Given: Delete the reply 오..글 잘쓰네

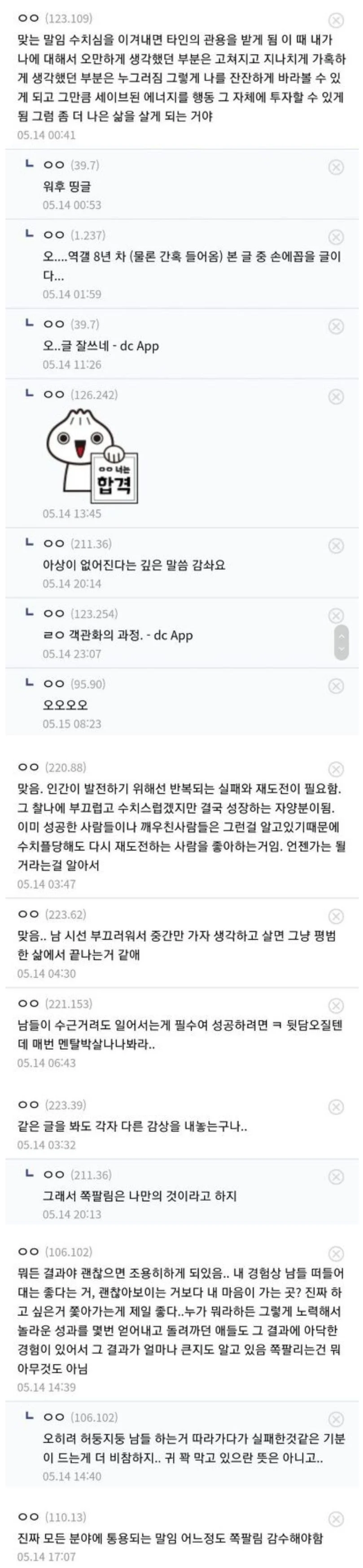Looking at the screenshot, I should click(x=336, y=326).
